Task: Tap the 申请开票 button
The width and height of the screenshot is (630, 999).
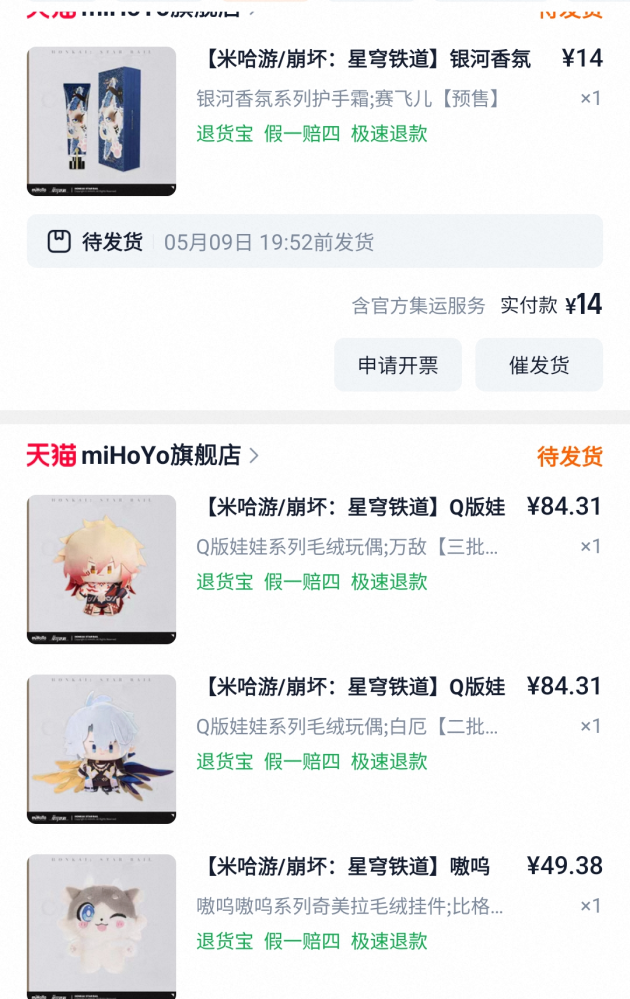Action: pos(398,365)
